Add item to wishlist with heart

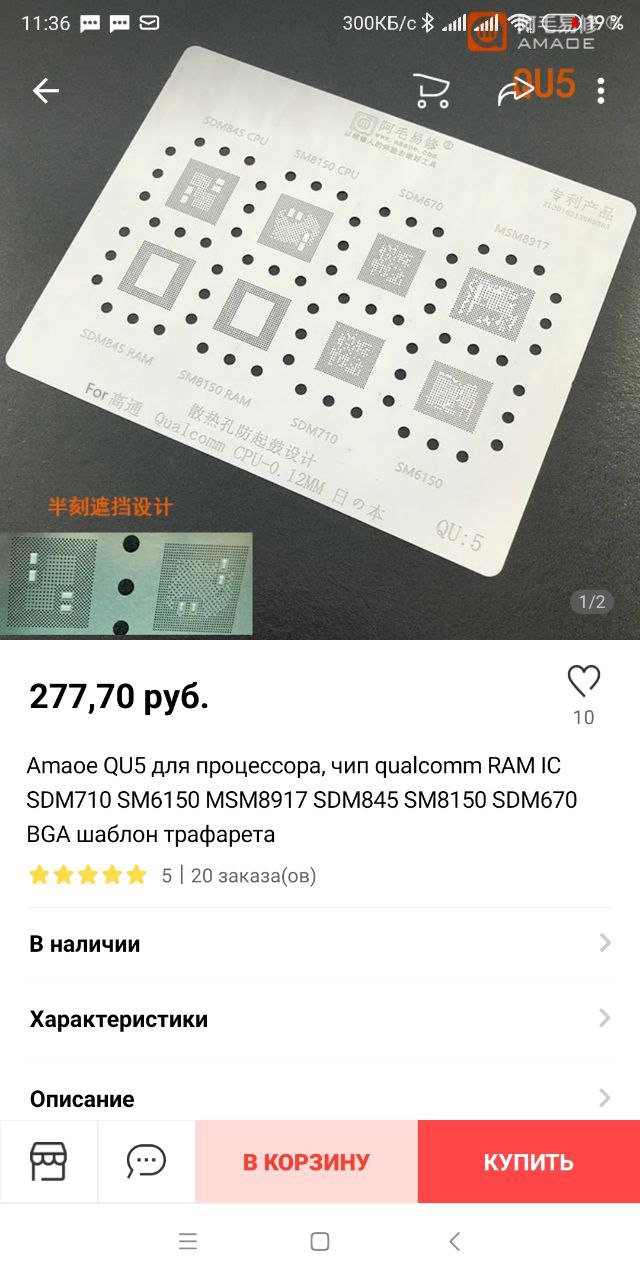[584, 681]
